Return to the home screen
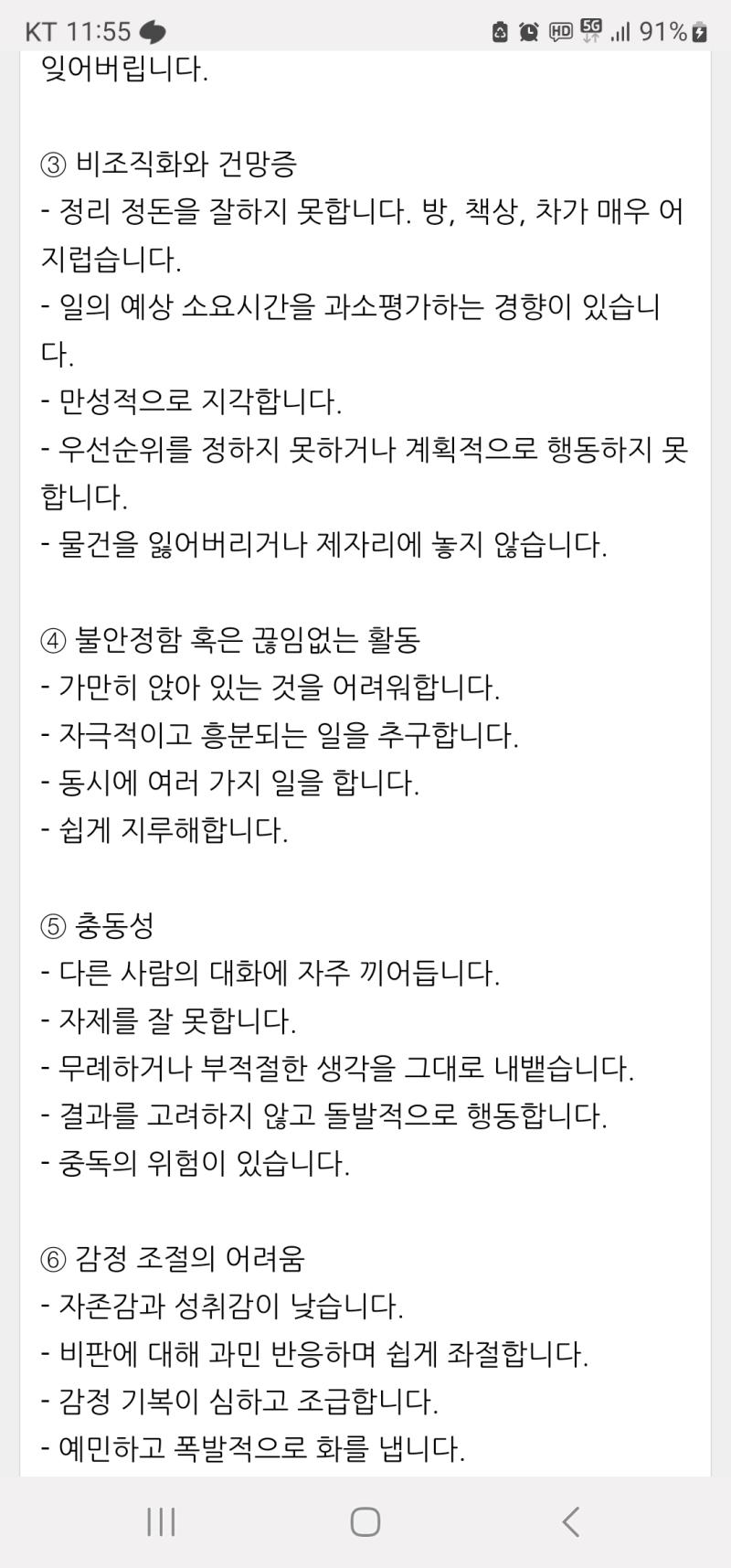 click(365, 1522)
